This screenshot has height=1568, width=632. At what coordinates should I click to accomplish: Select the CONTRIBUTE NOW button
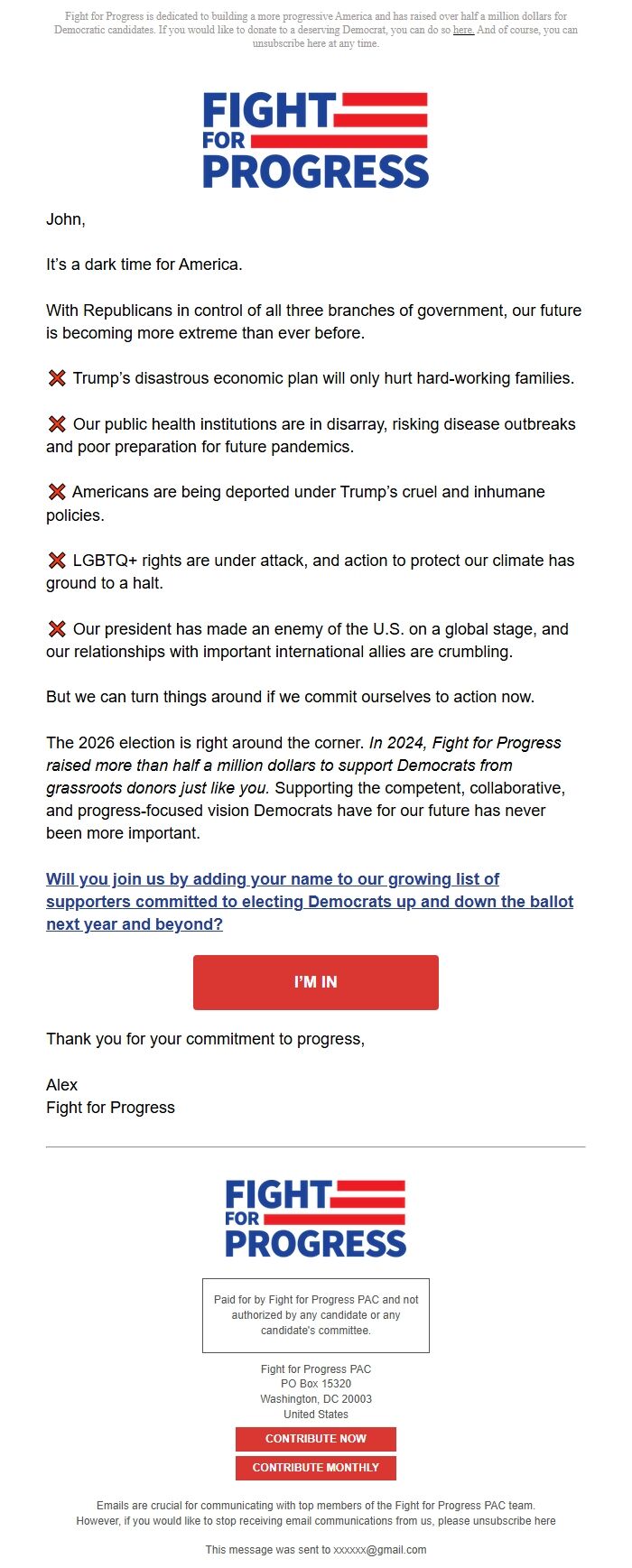[x=315, y=1439]
